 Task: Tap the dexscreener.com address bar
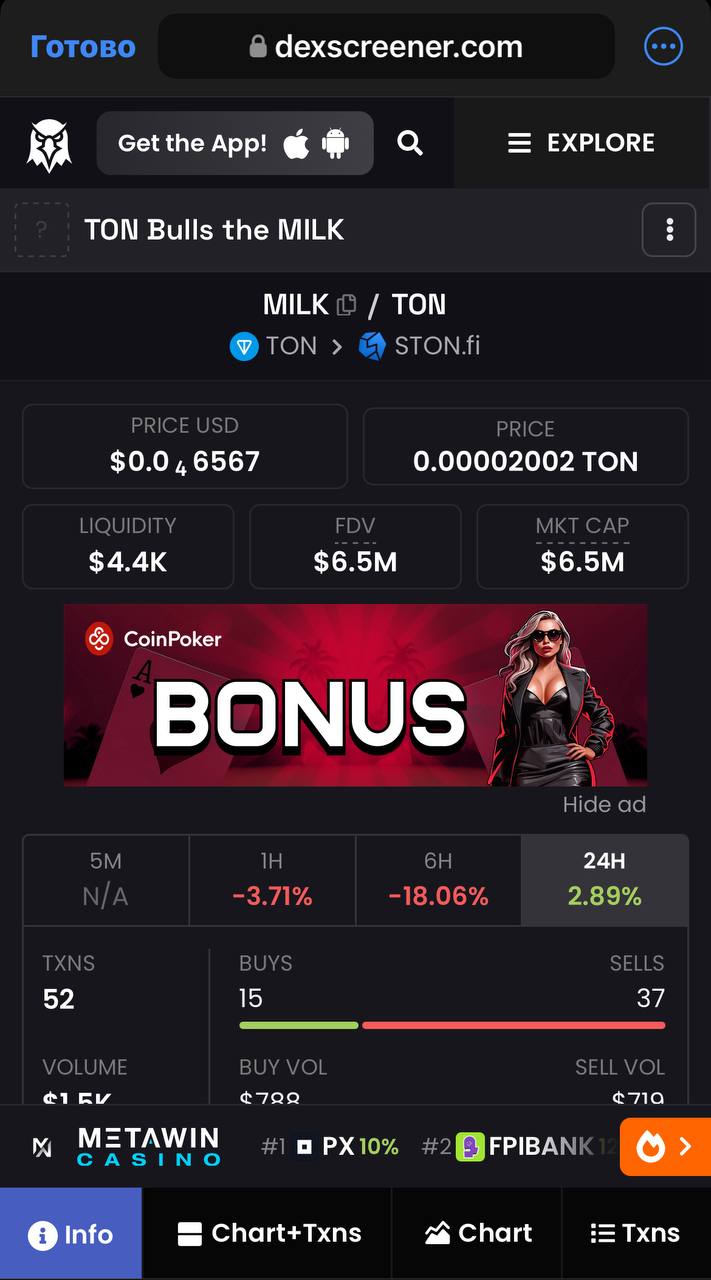click(x=386, y=46)
